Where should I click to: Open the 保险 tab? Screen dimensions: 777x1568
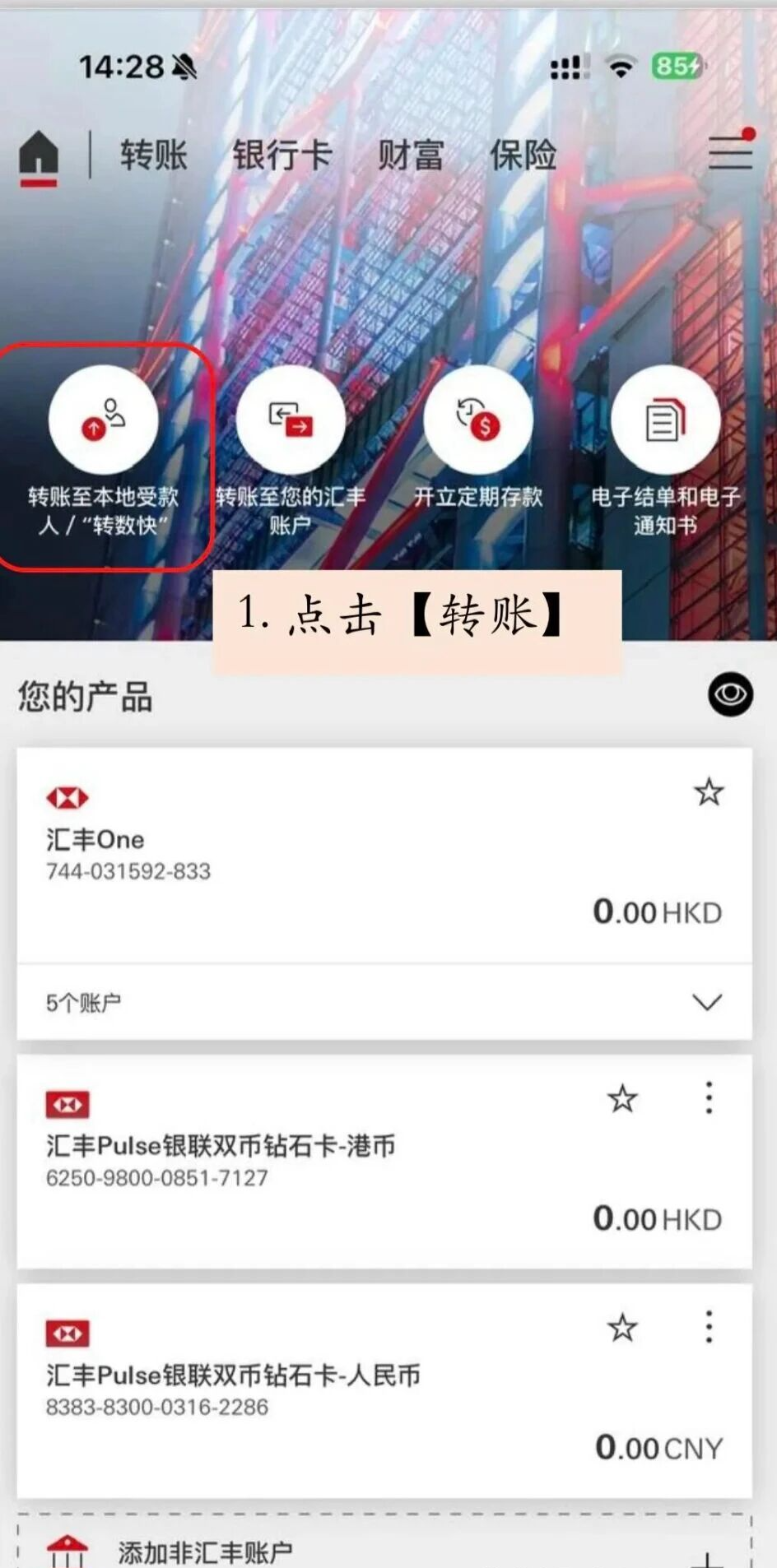click(x=523, y=155)
